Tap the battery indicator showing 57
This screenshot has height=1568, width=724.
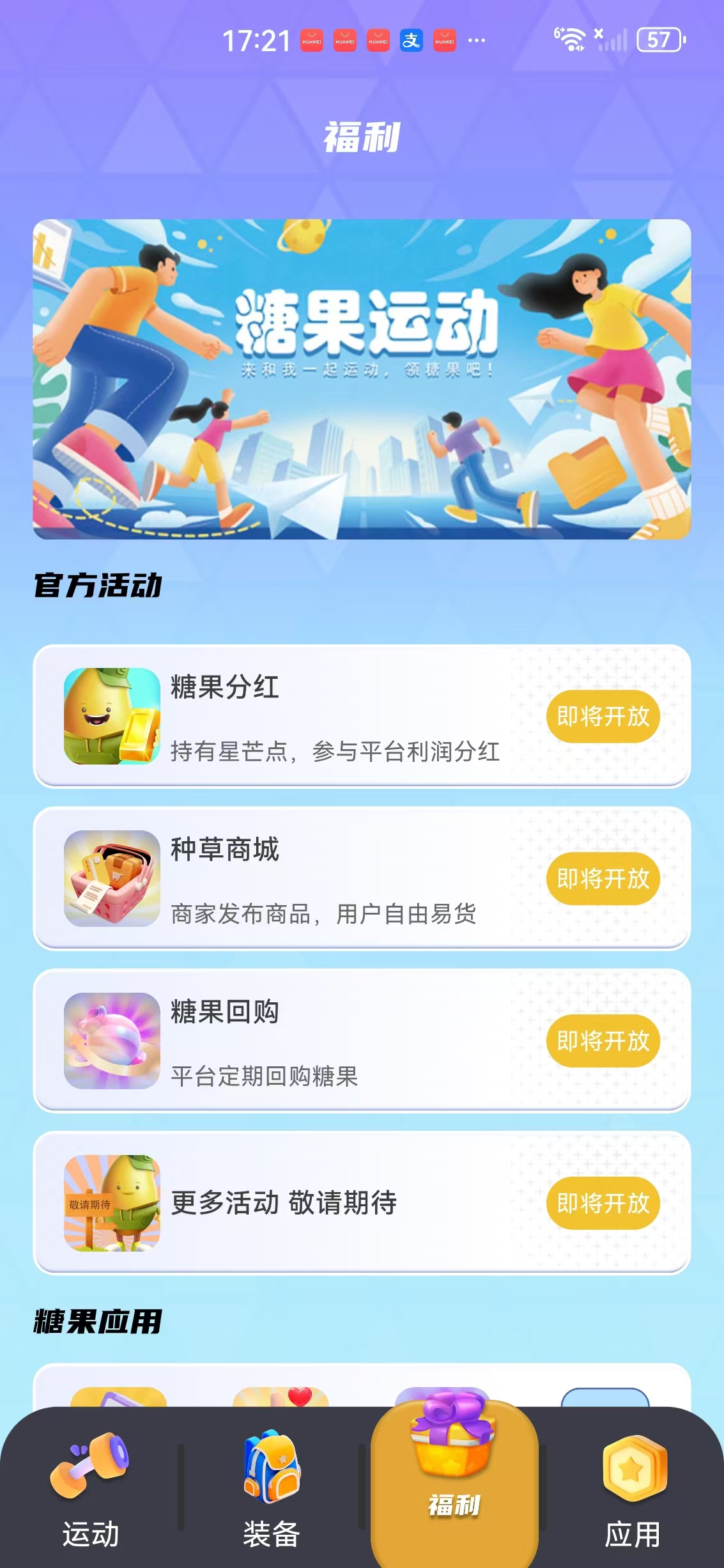[x=657, y=40]
